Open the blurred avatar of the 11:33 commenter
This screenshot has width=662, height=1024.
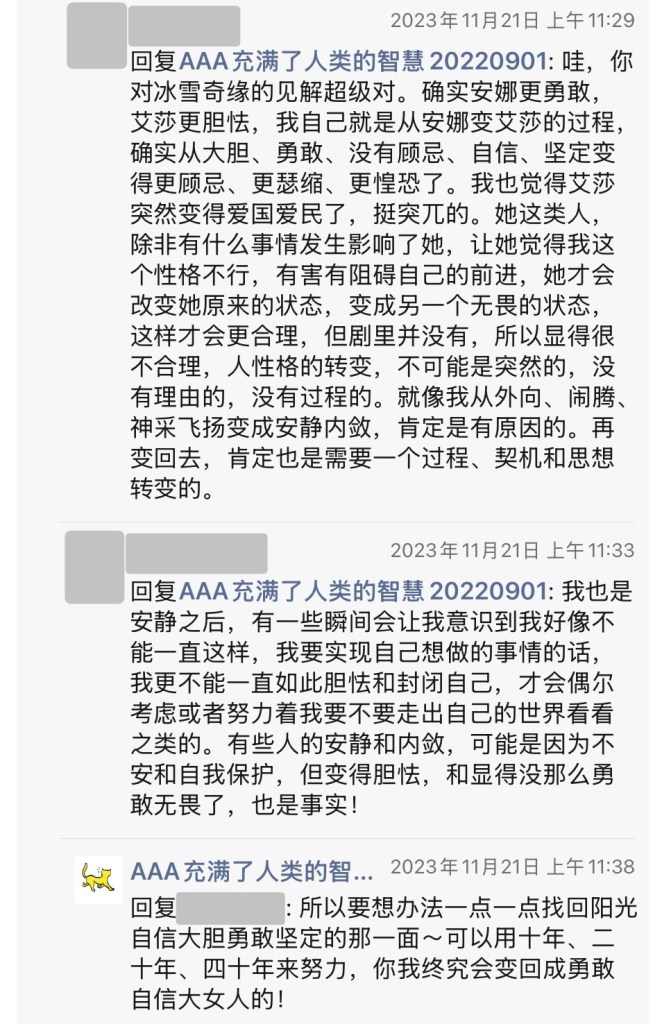(x=93, y=565)
